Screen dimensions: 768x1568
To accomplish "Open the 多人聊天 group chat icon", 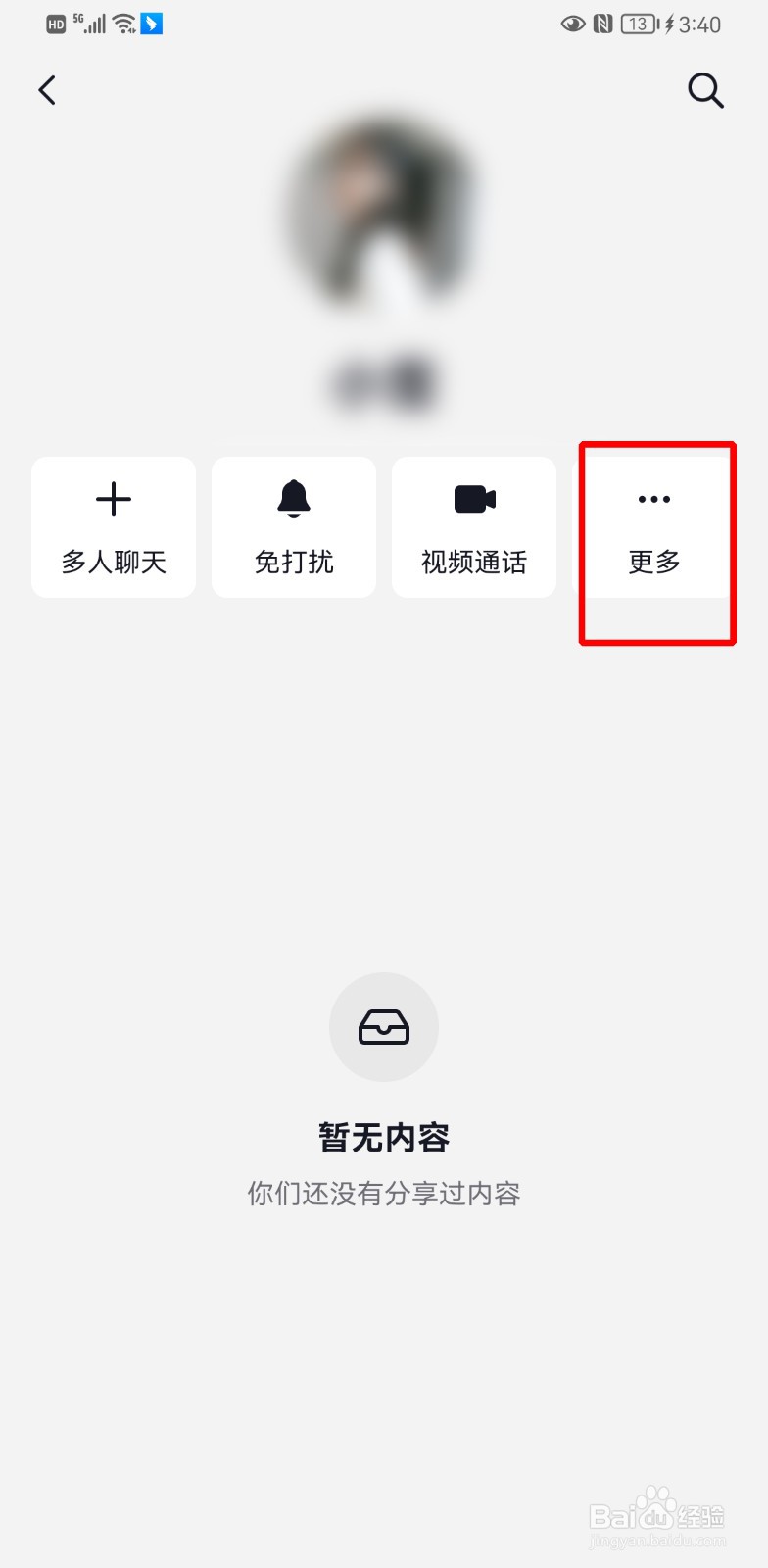I will coord(113,526).
